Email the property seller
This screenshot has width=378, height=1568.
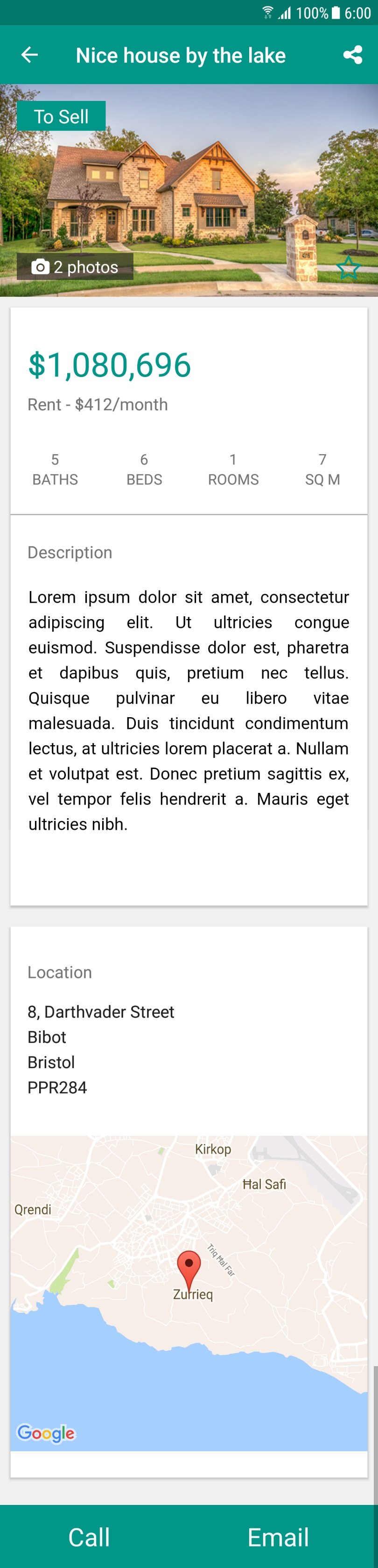point(278,1536)
